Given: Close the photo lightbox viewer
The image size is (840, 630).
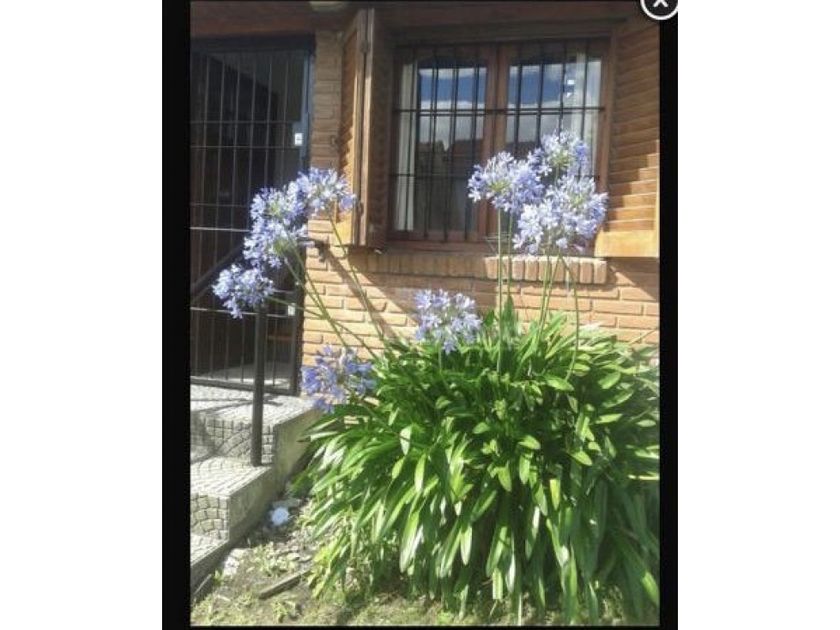Looking at the screenshot, I should pos(659,4).
